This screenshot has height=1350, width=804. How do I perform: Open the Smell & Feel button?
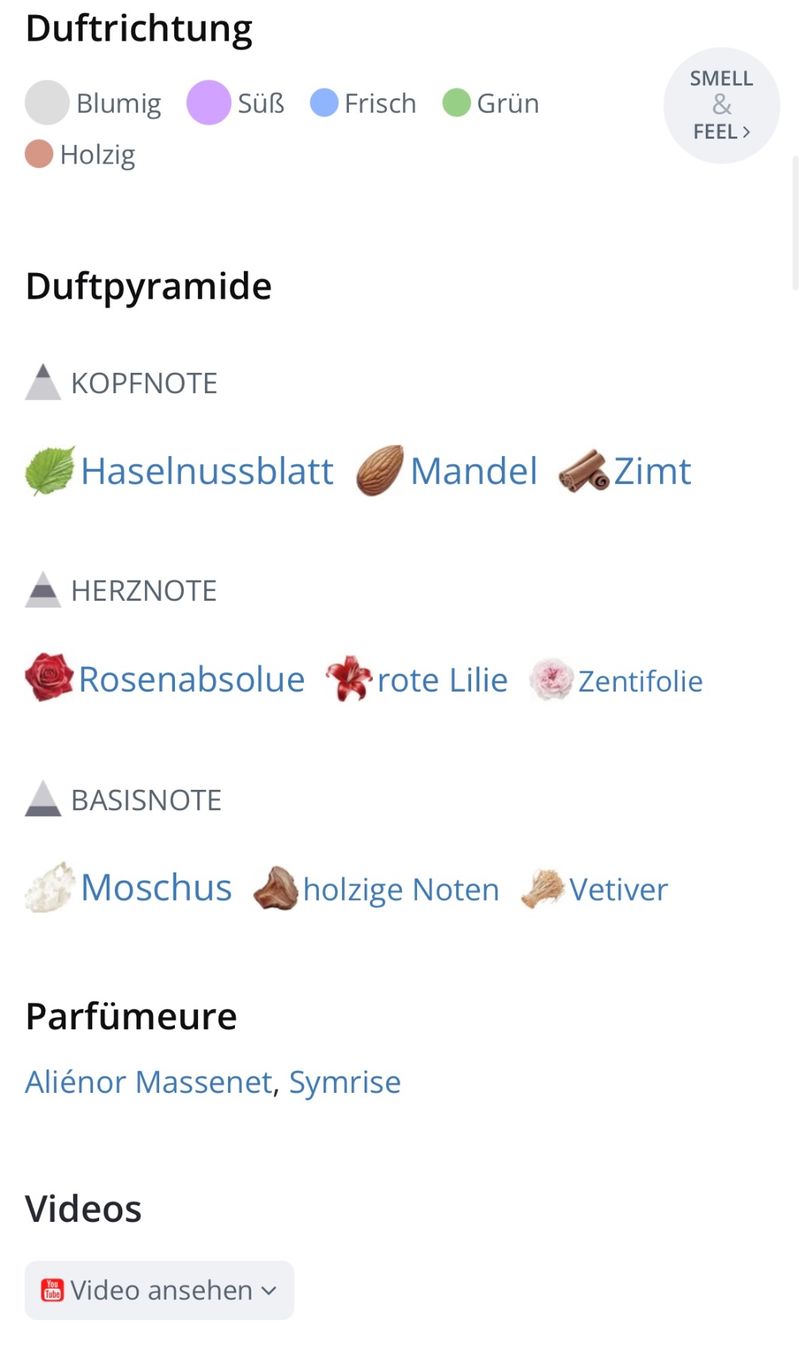pyautogui.click(x=721, y=105)
